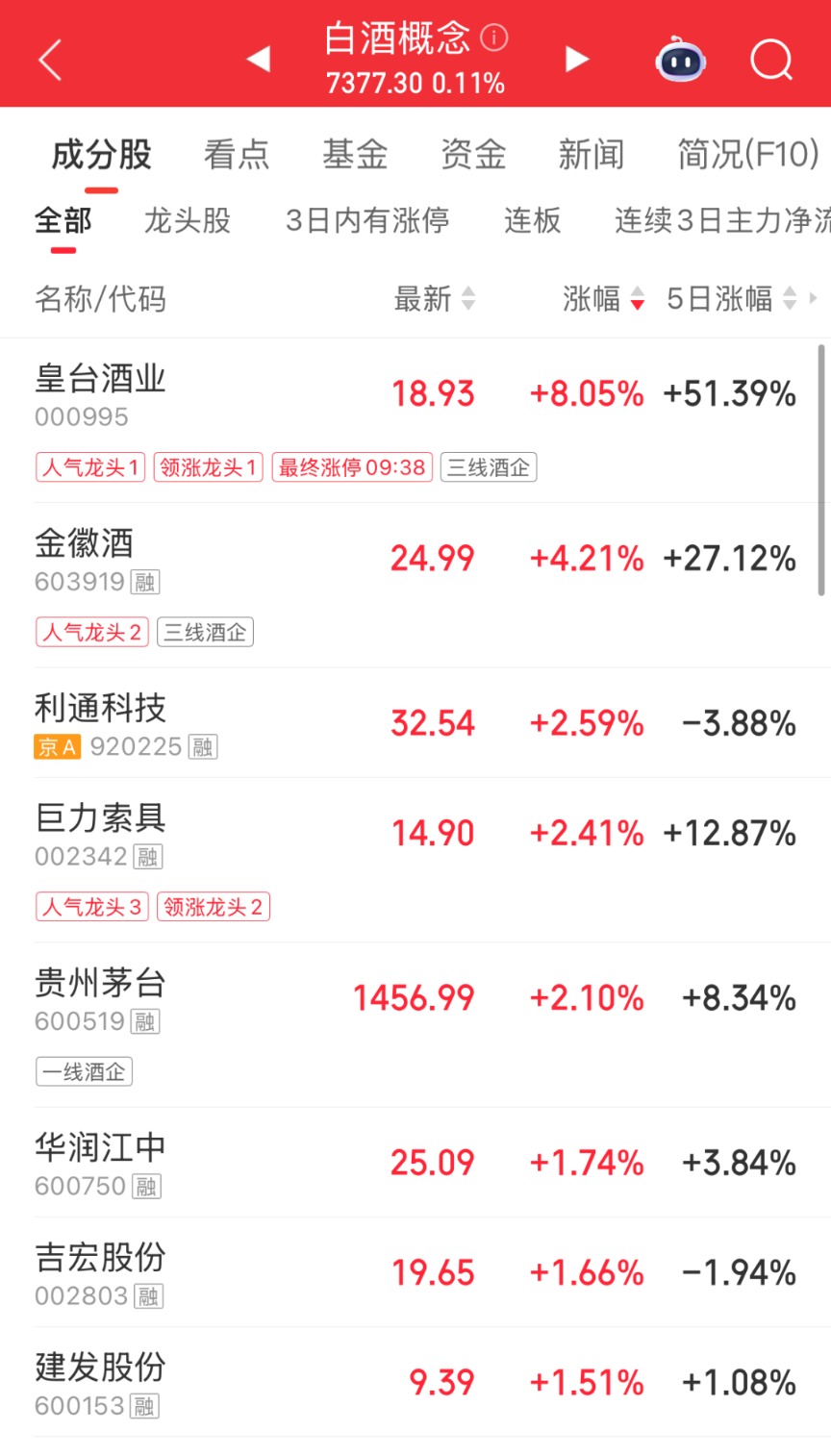Open the robot assistant icon

pos(680,60)
